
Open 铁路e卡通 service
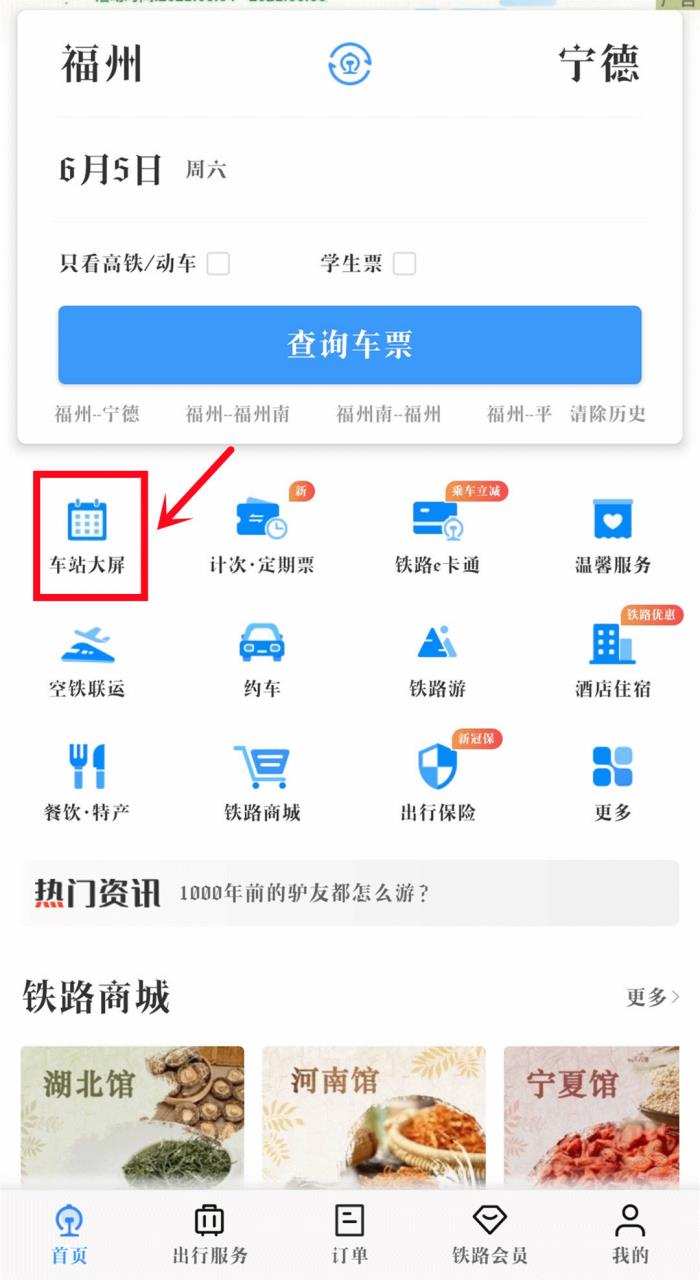437,537
